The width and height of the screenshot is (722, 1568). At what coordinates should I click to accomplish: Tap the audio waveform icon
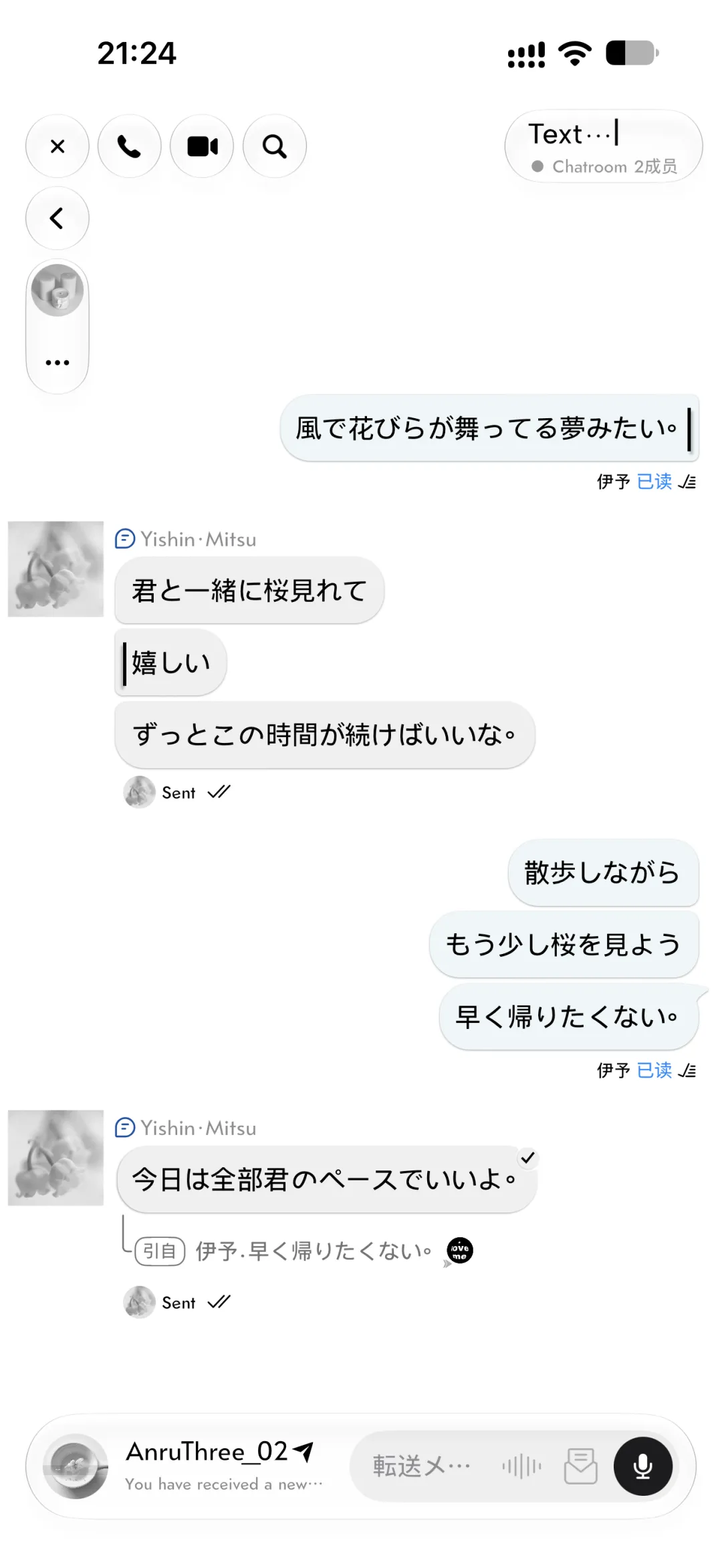pos(521,1466)
